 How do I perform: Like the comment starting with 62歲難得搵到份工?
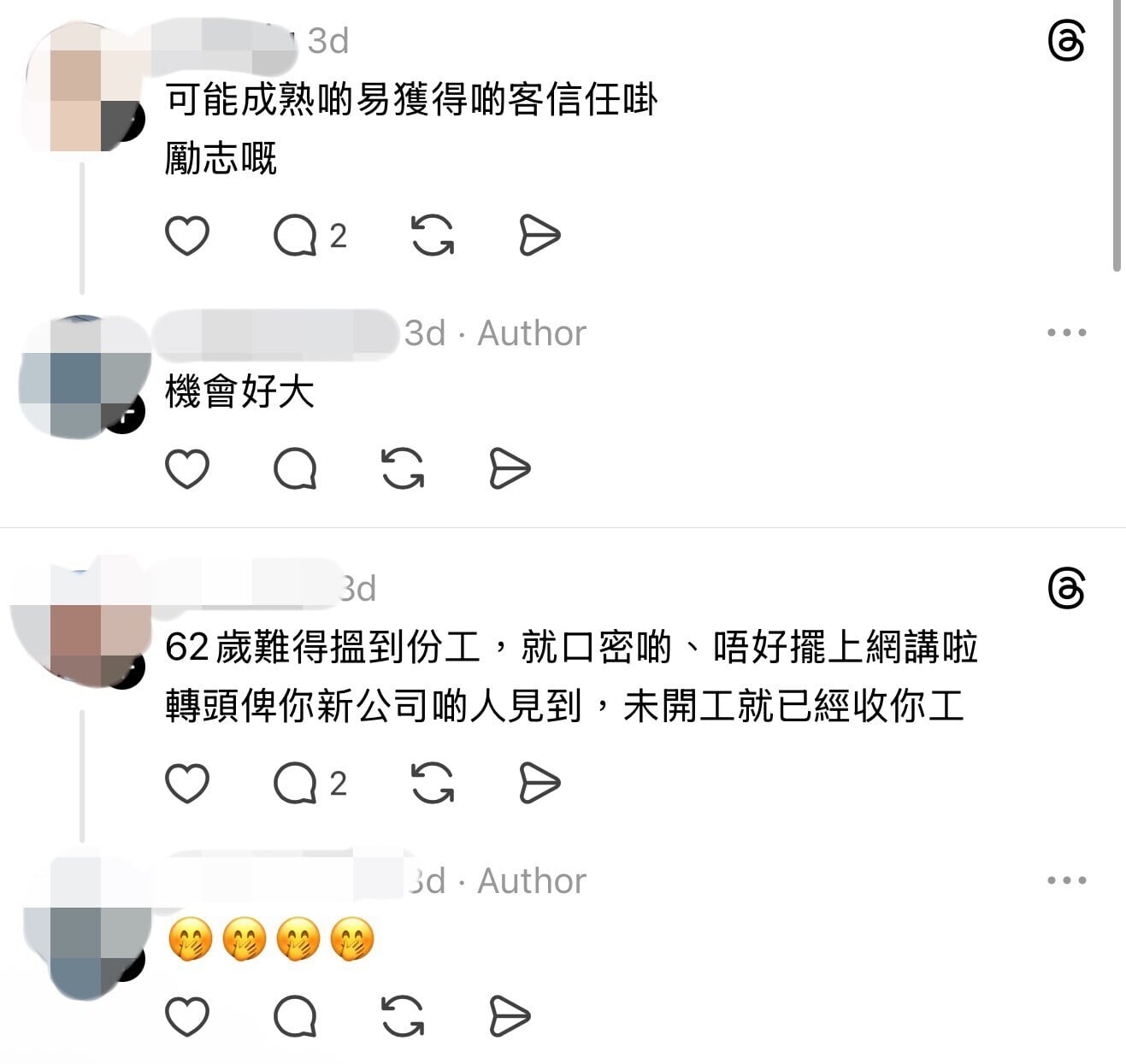pyautogui.click(x=186, y=783)
